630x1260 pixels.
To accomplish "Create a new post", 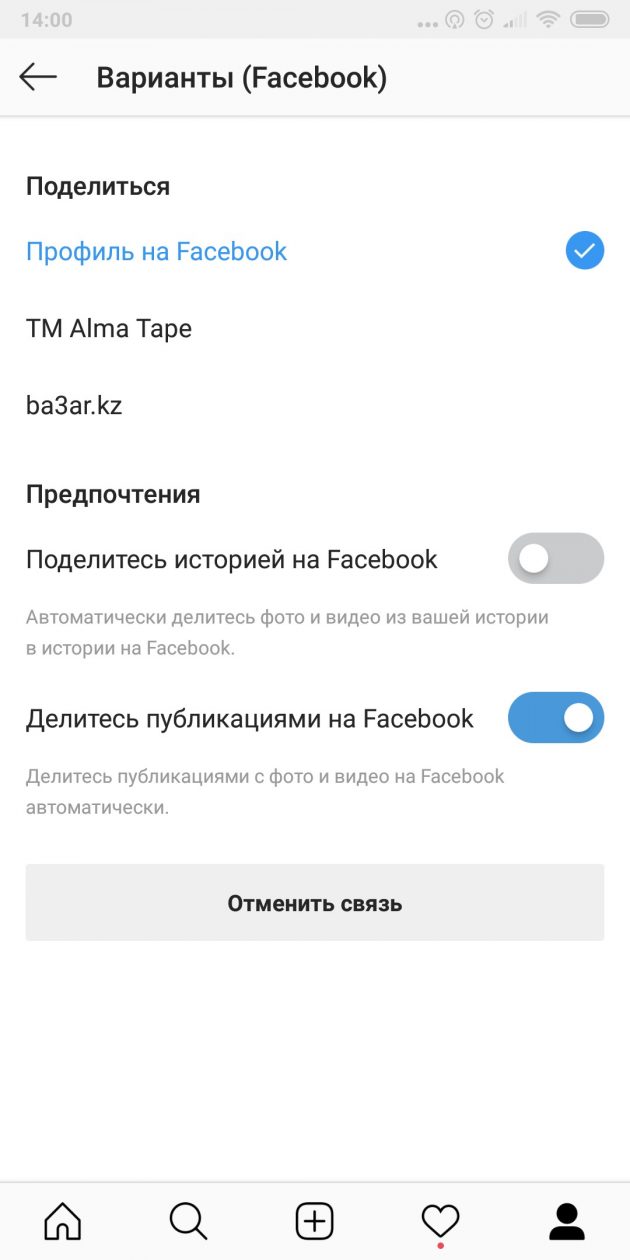I will coord(314,1221).
